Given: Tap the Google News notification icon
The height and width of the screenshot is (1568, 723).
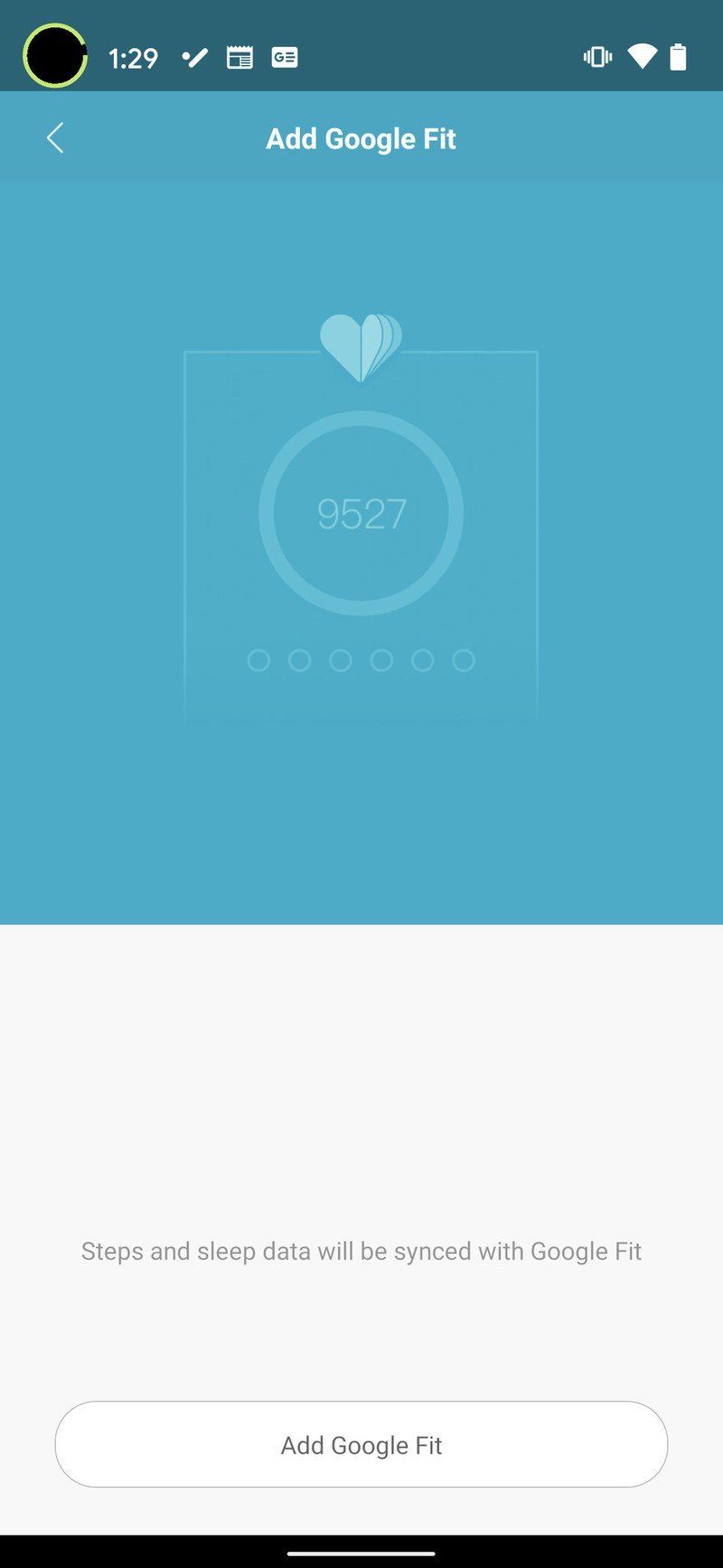Looking at the screenshot, I should (x=284, y=57).
